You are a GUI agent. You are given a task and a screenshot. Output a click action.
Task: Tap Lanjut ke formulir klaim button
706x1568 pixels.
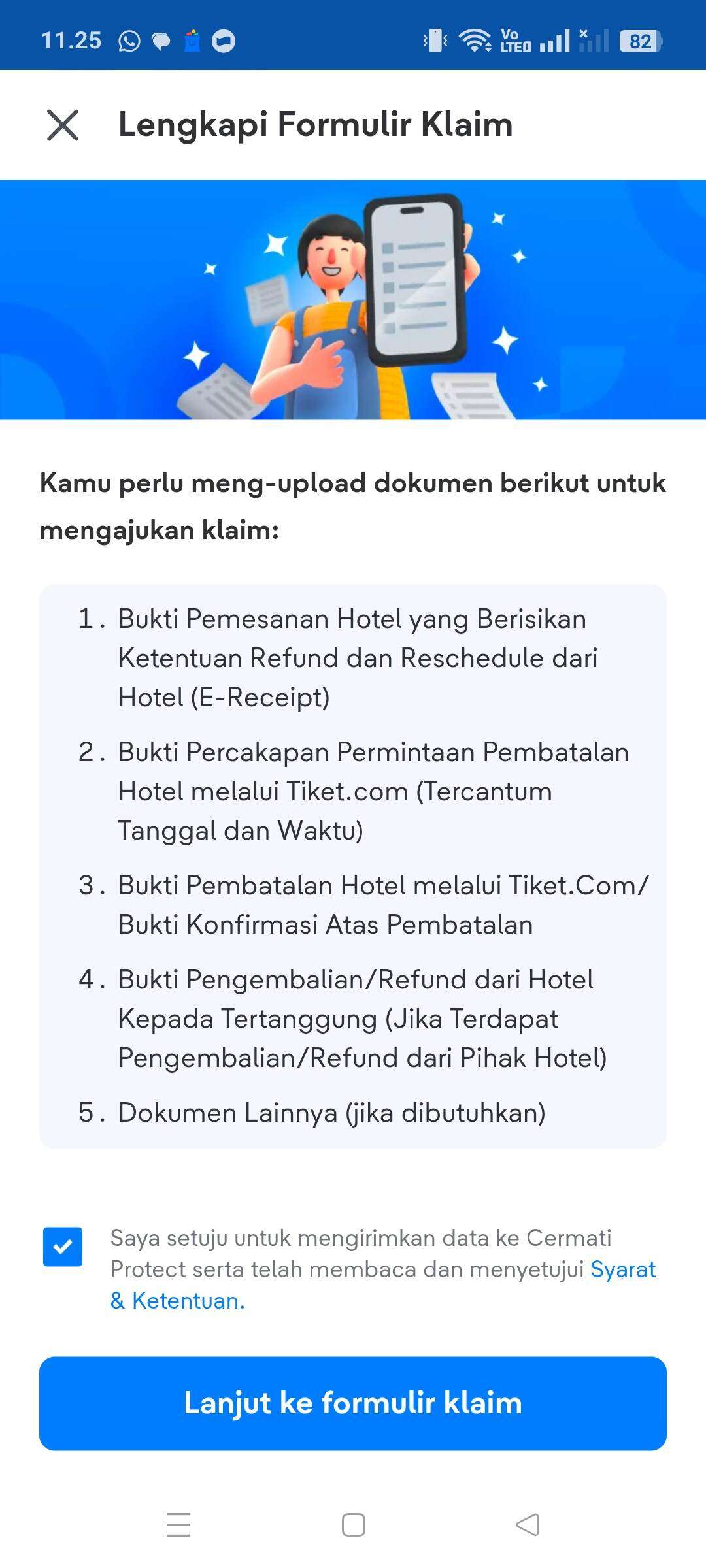point(353,1403)
